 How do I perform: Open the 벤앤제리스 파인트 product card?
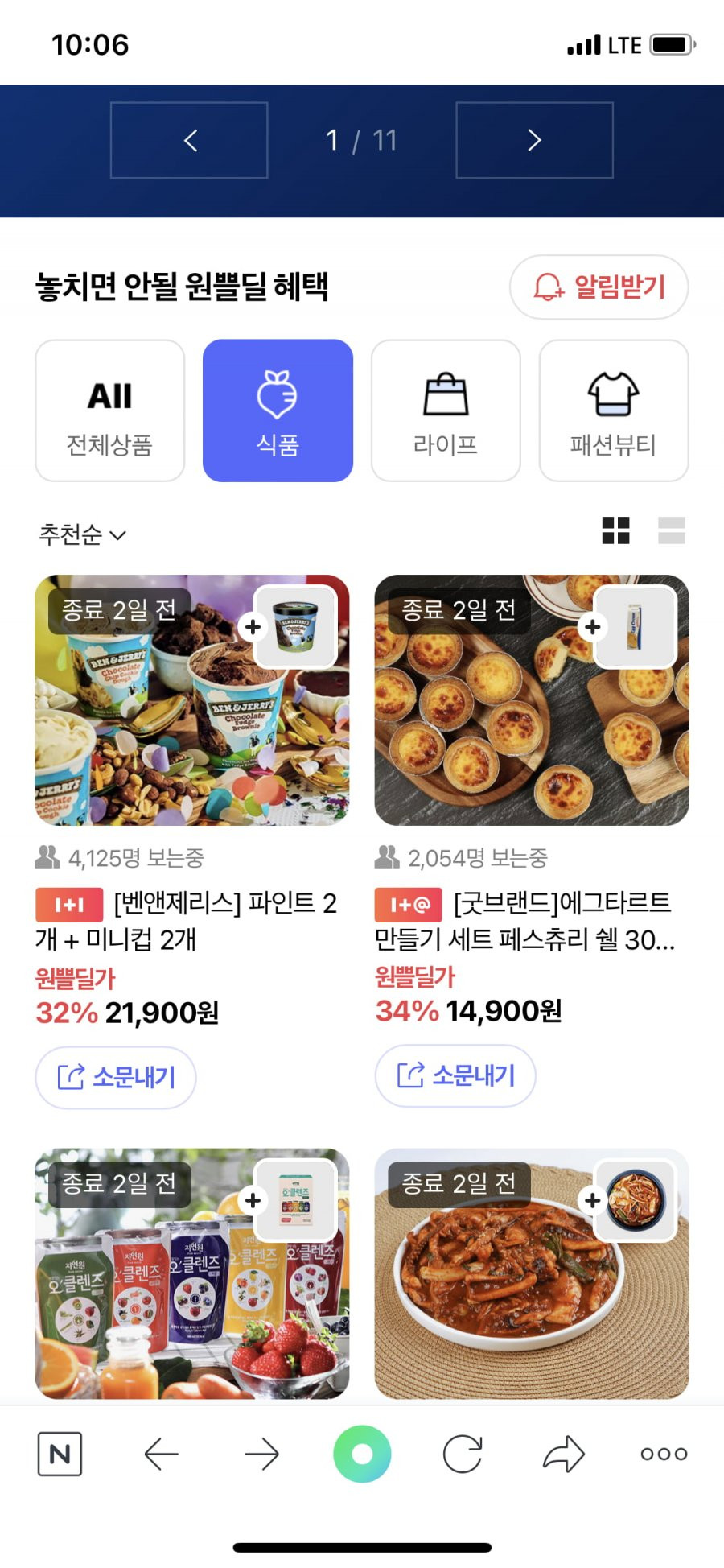(x=192, y=700)
